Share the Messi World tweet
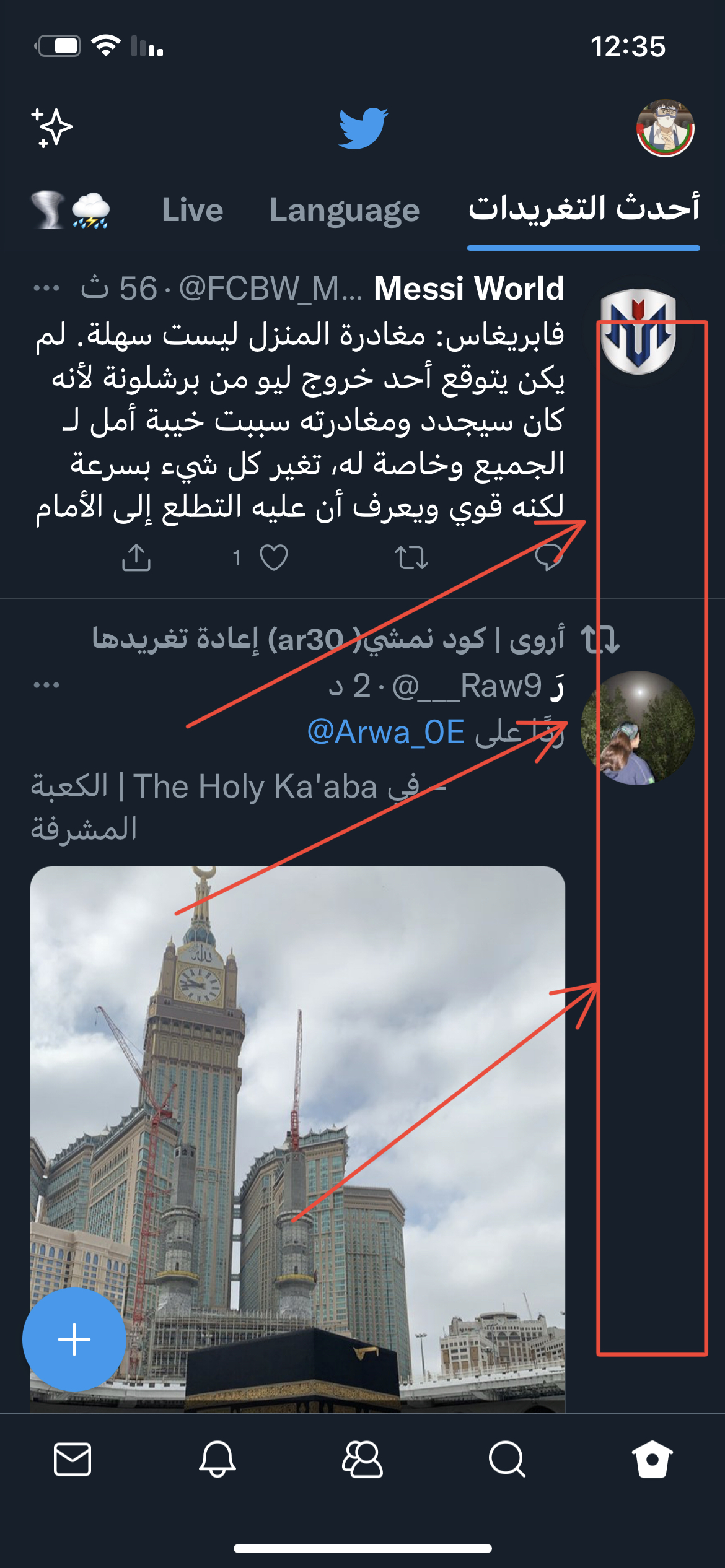Viewport: 725px width, 1568px height. pos(136,557)
